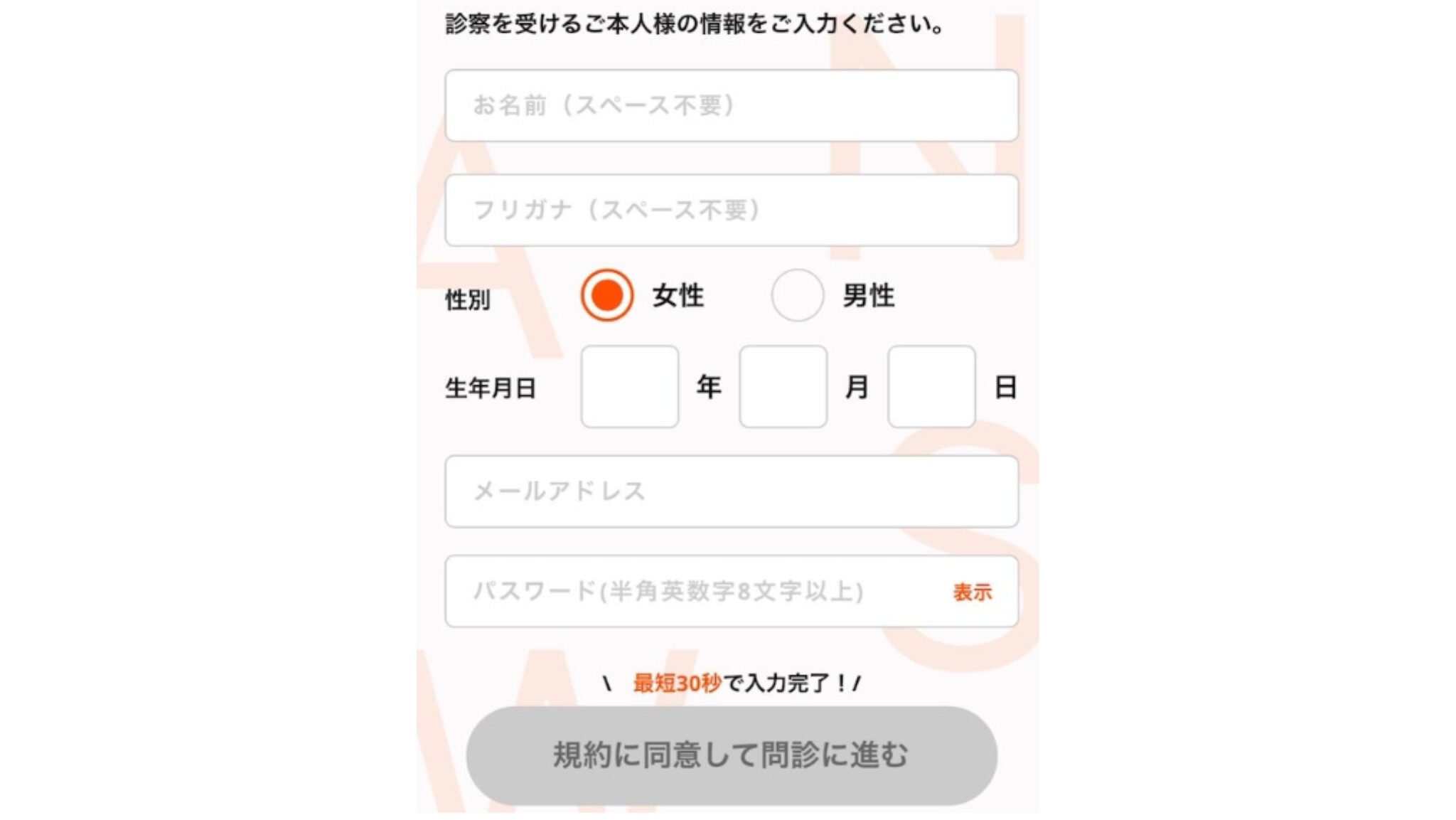Tap the birth year (年) box
This screenshot has width=1456, height=820.
pos(629,387)
